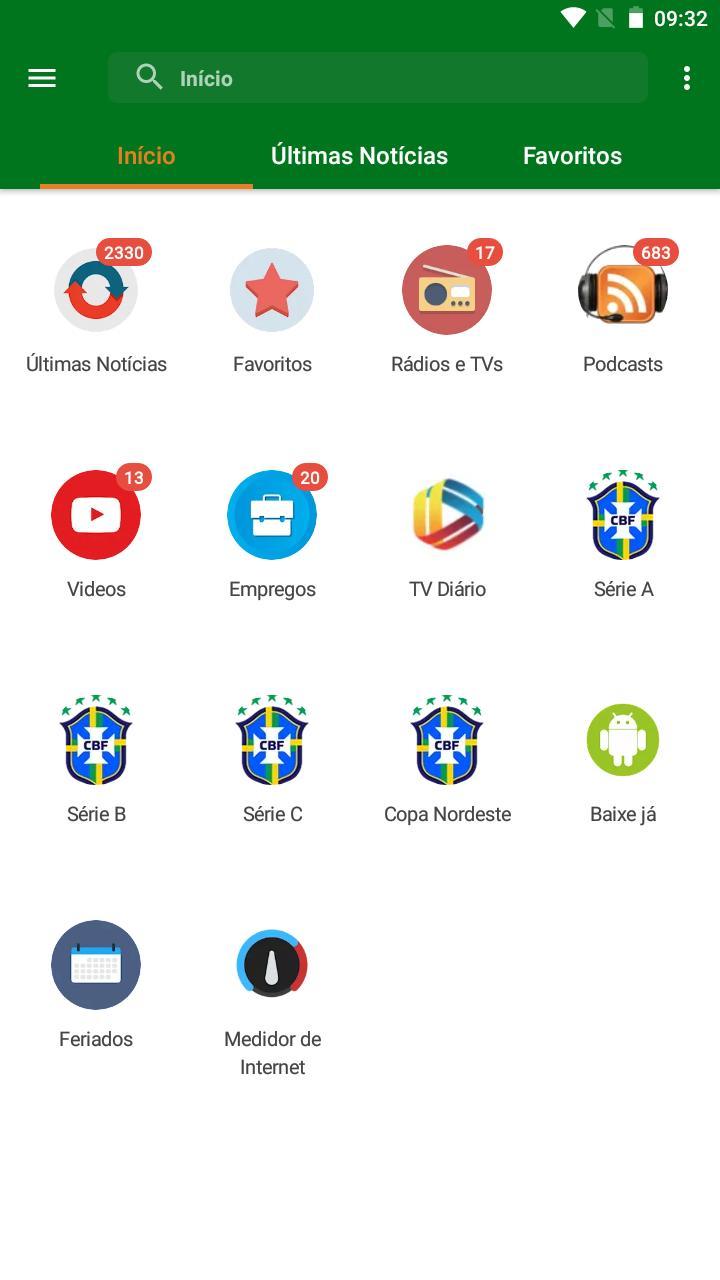The height and width of the screenshot is (1280, 720).
Task: Open Rádios e TVs section
Action: coord(447,290)
